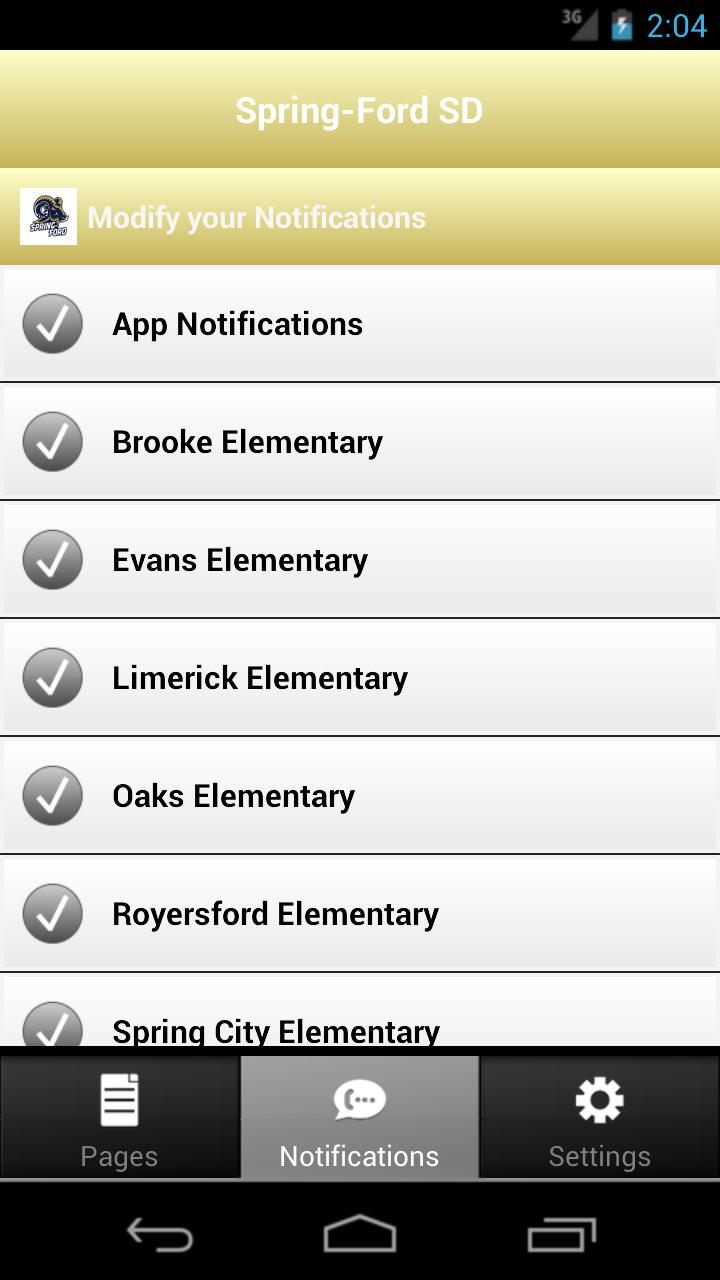Viewport: 720px width, 1280px height.
Task: Open the Settings tab
Action: [599, 1118]
